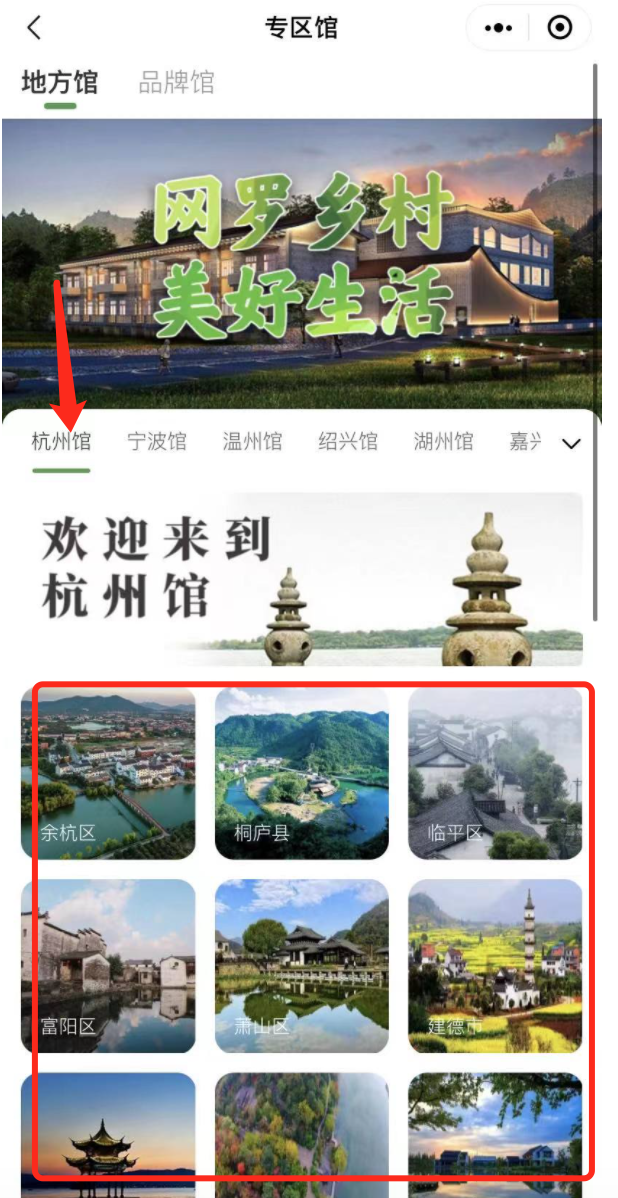Viewport: 618px width, 1198px height.
Task: Switch to 湖州馆
Action: 443,441
